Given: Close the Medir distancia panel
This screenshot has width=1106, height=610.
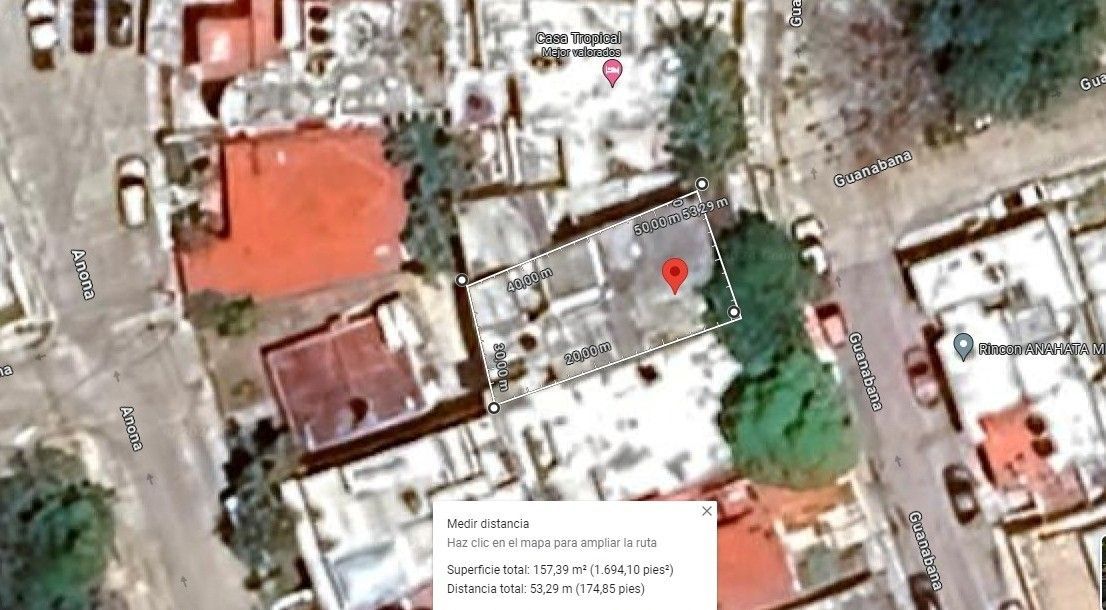Looking at the screenshot, I should click(x=706, y=511).
